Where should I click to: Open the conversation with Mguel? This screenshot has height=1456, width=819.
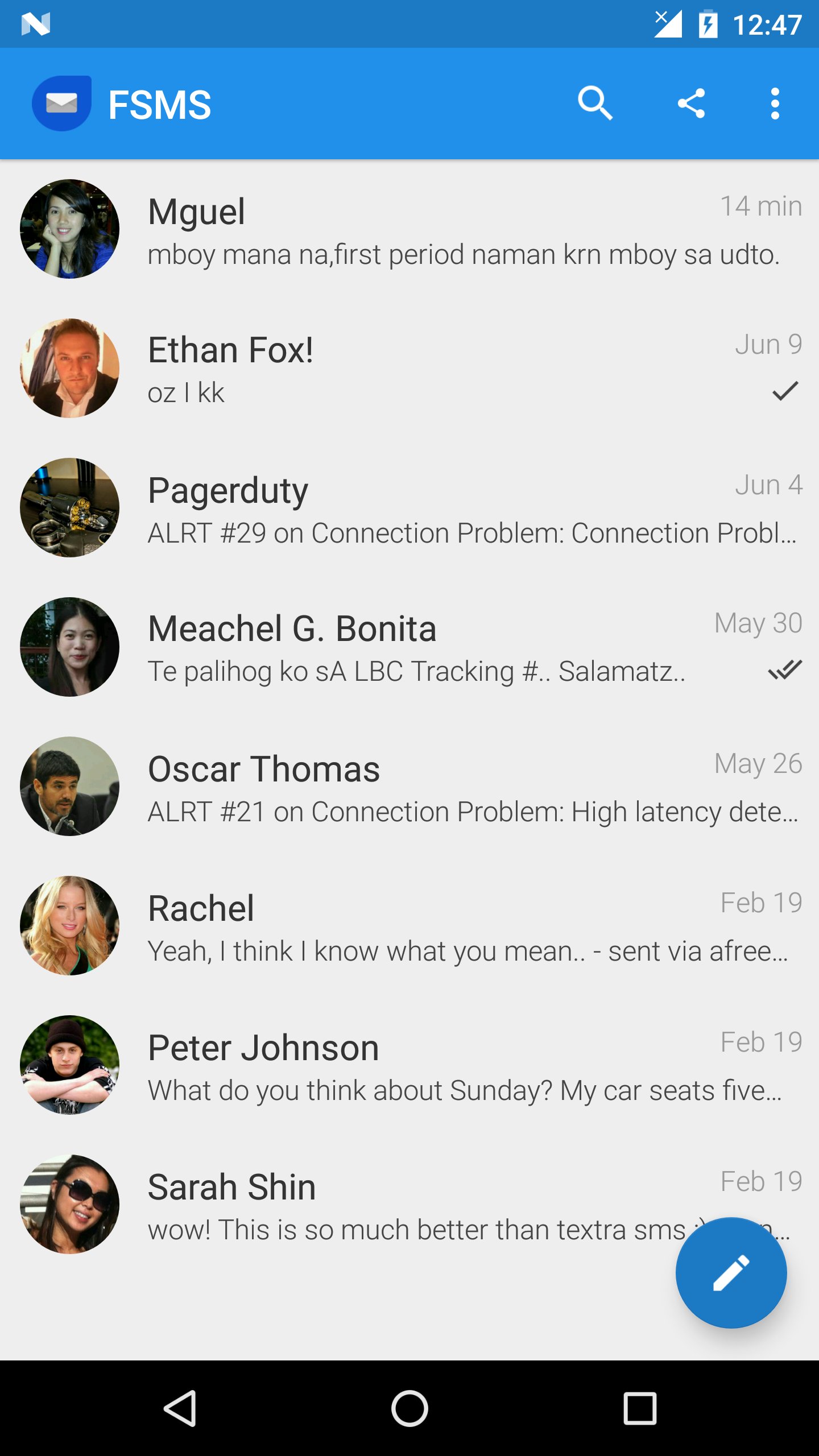tap(409, 229)
